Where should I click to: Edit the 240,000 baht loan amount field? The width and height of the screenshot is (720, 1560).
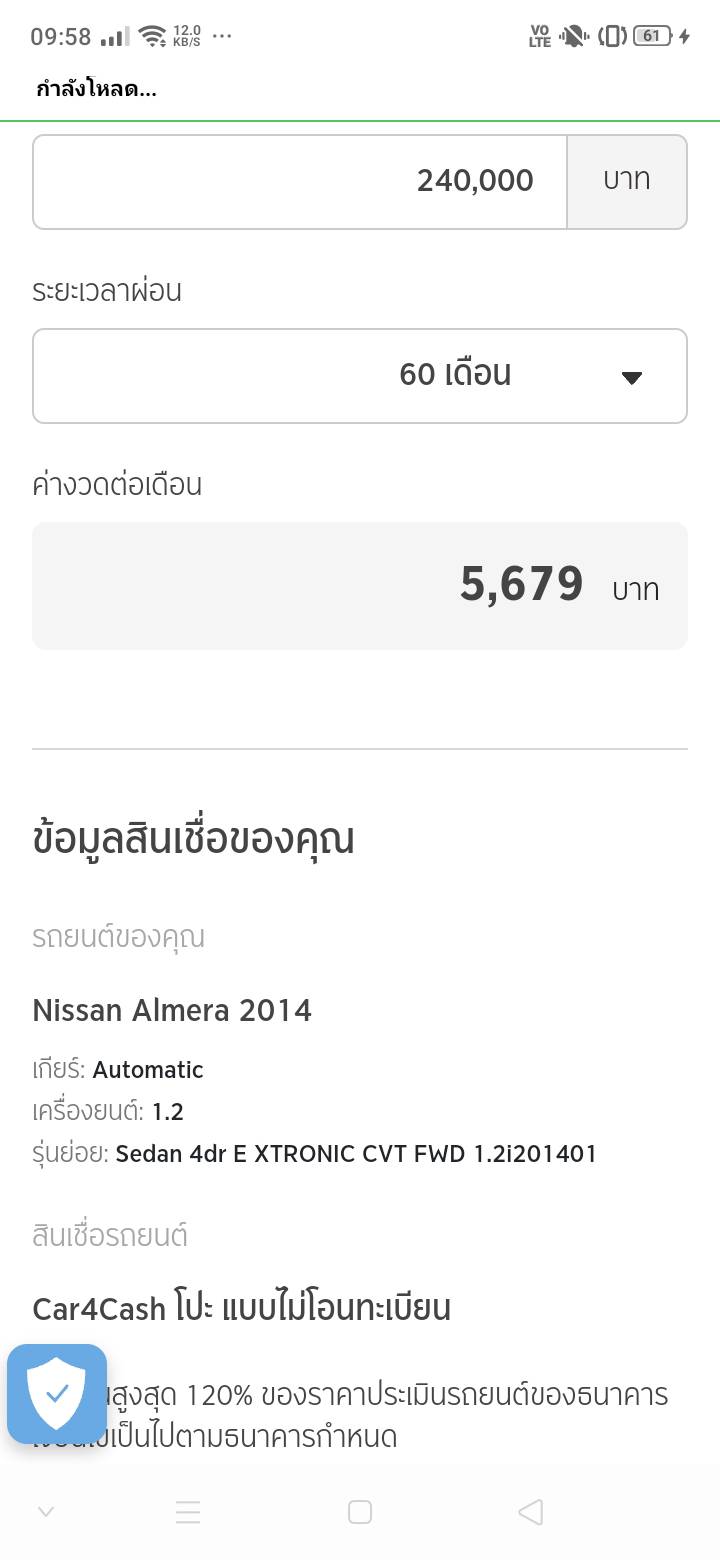(300, 182)
